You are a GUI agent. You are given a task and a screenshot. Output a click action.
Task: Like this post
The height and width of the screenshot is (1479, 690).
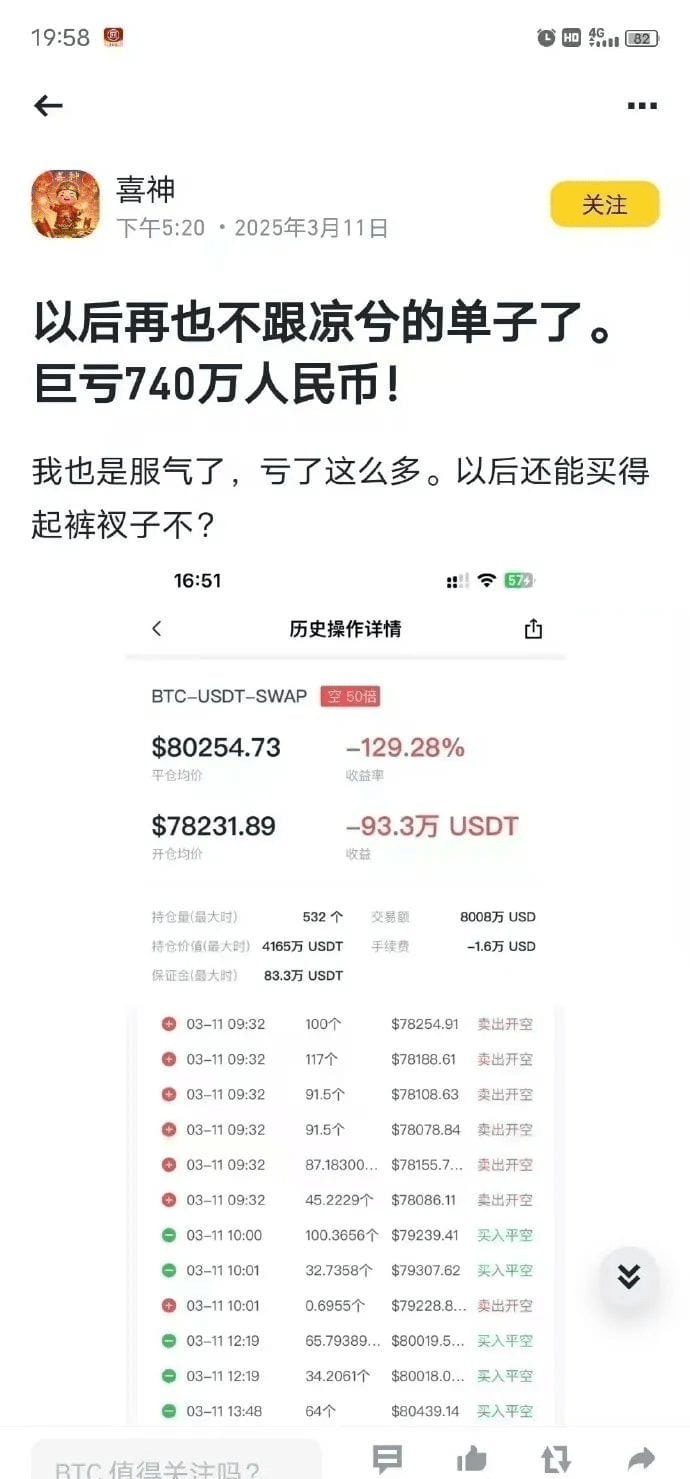pyautogui.click(x=472, y=1459)
